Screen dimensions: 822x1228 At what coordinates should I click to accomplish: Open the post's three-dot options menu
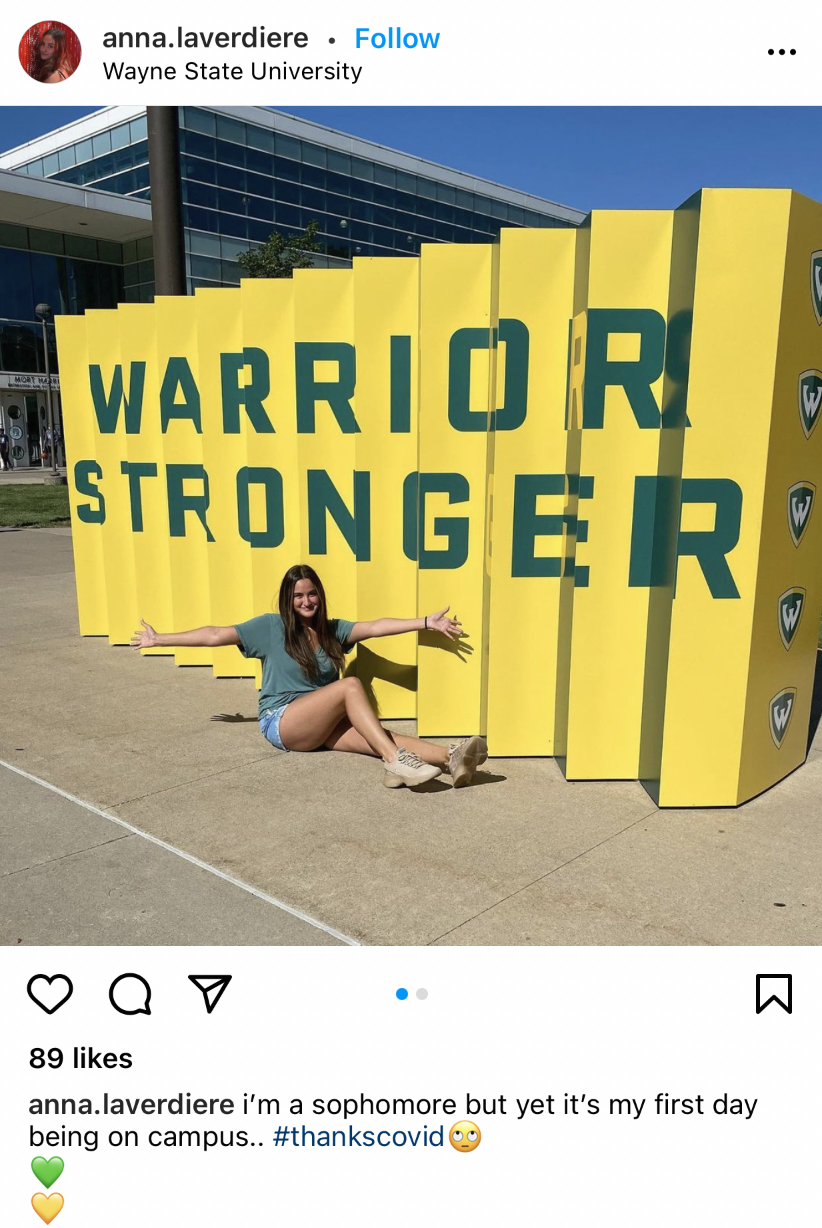pos(781,52)
